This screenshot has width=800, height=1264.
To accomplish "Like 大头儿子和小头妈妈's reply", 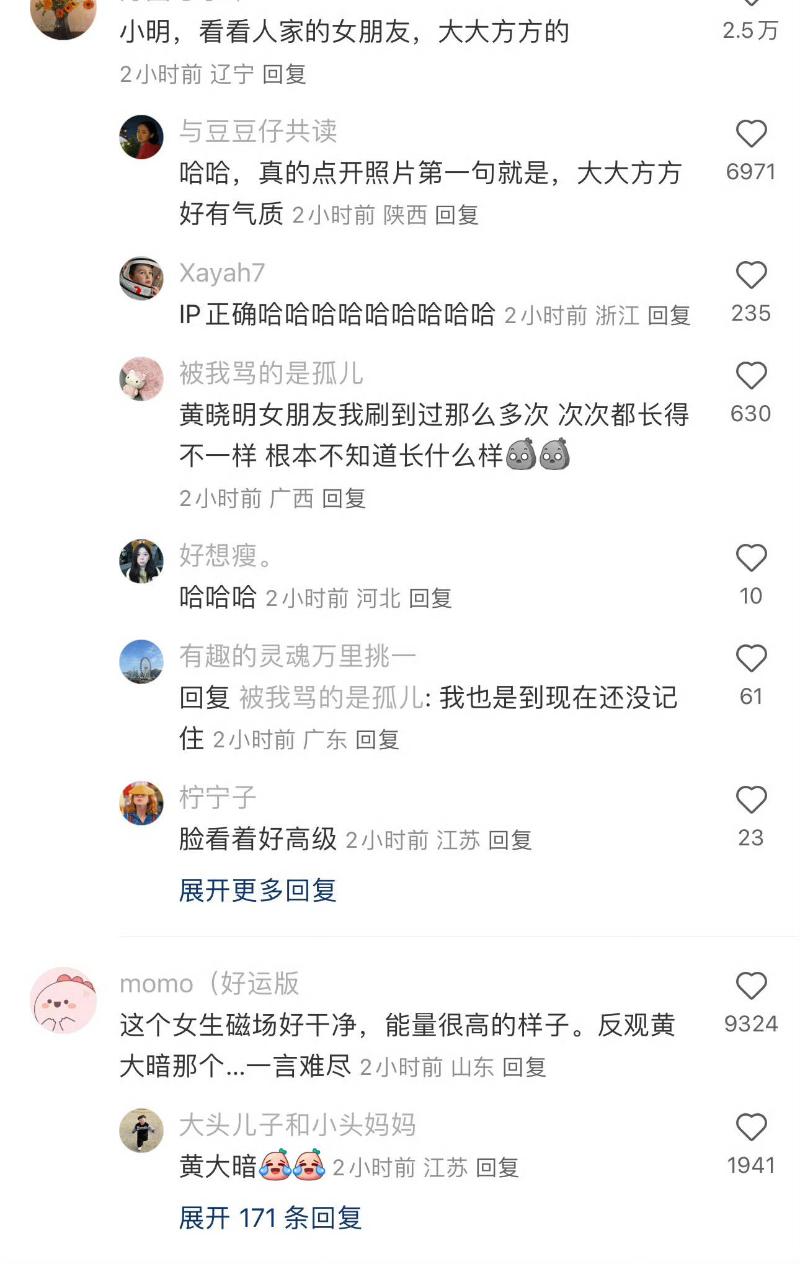I will [x=751, y=1127].
